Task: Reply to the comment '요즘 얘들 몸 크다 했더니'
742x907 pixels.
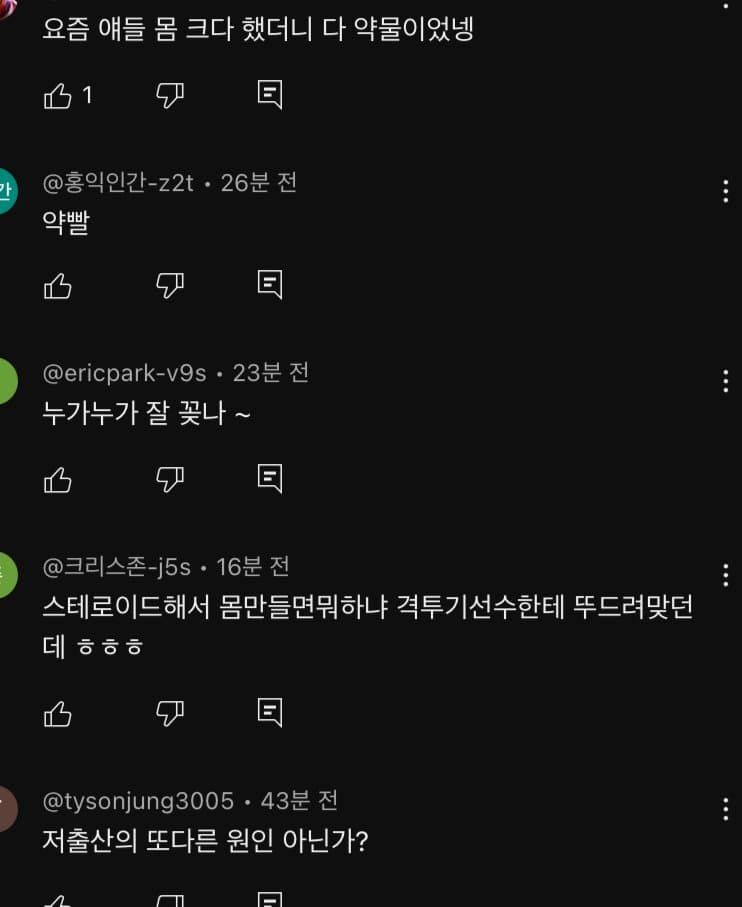Action: (269, 96)
